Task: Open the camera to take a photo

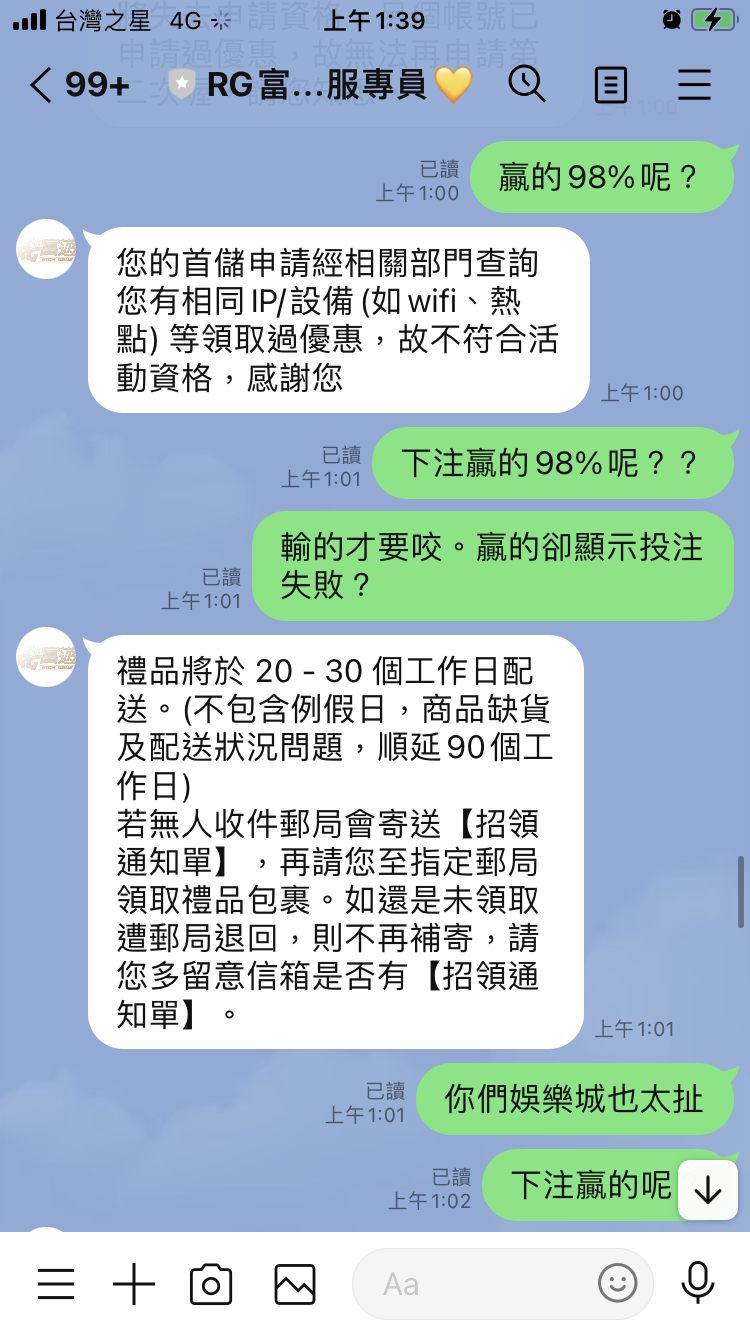Action: [x=211, y=1284]
